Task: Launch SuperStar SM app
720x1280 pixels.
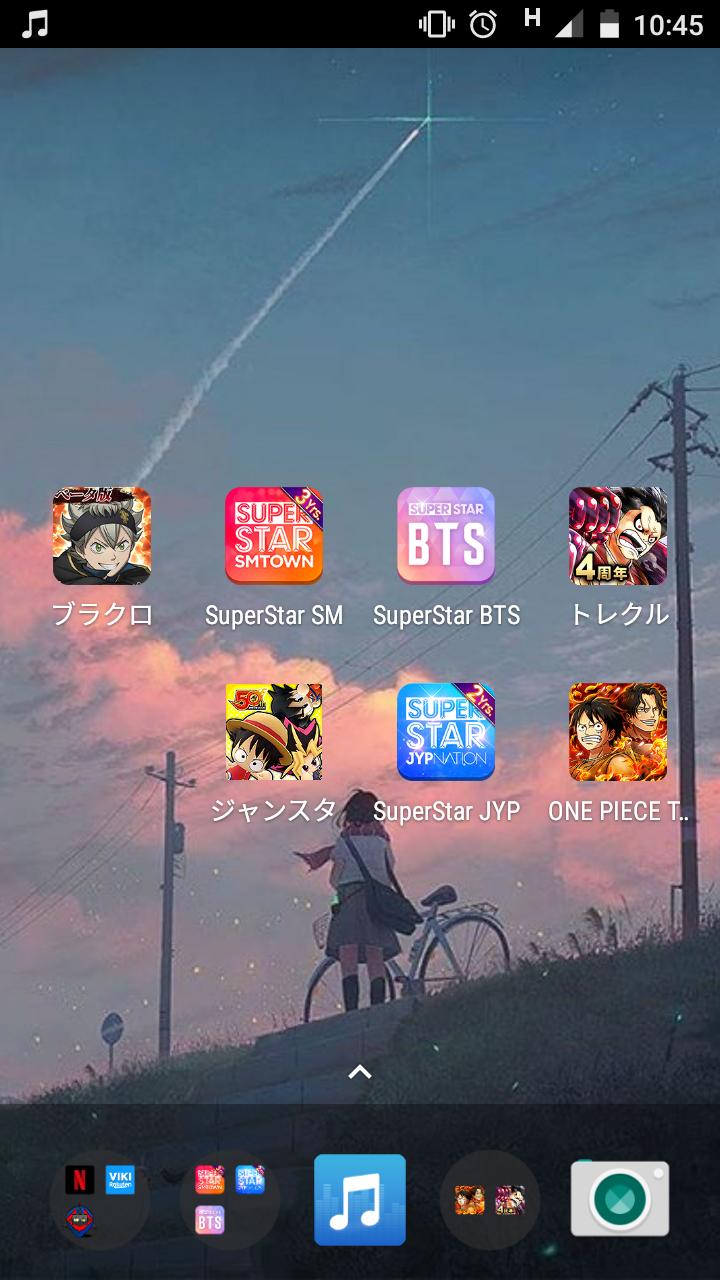Action: tap(274, 536)
